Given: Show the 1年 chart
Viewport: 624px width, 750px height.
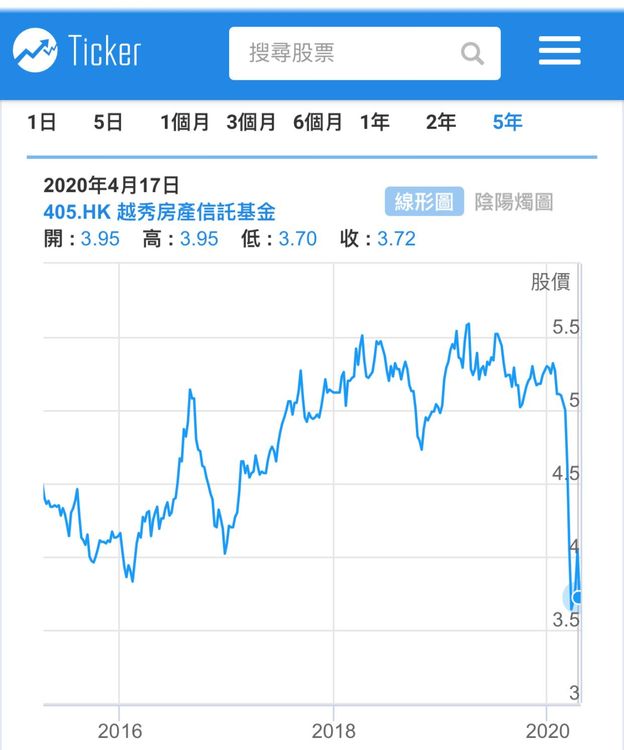Looking at the screenshot, I should pos(374,122).
